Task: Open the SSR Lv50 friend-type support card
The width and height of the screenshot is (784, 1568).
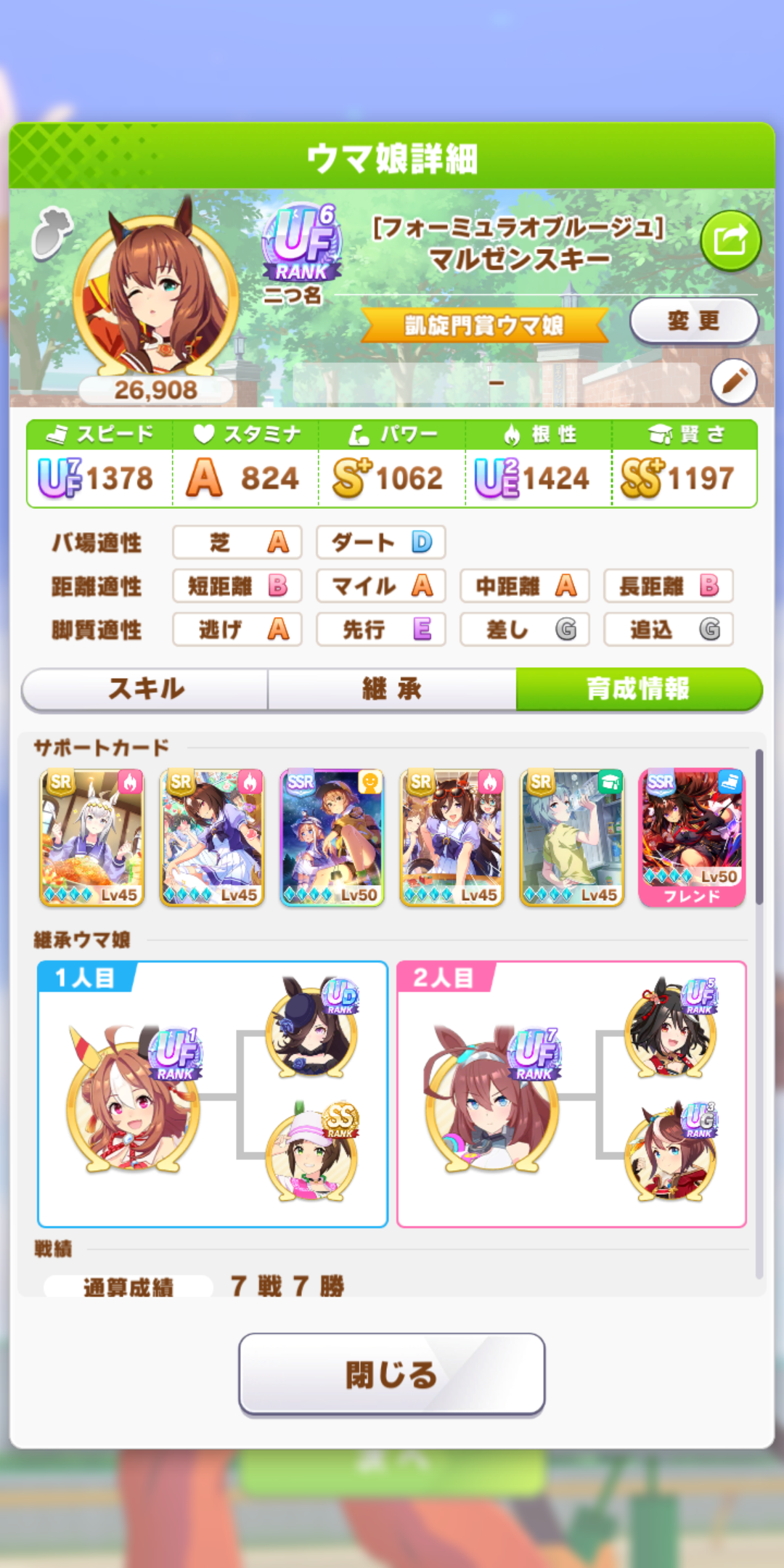Action: click(x=332, y=837)
